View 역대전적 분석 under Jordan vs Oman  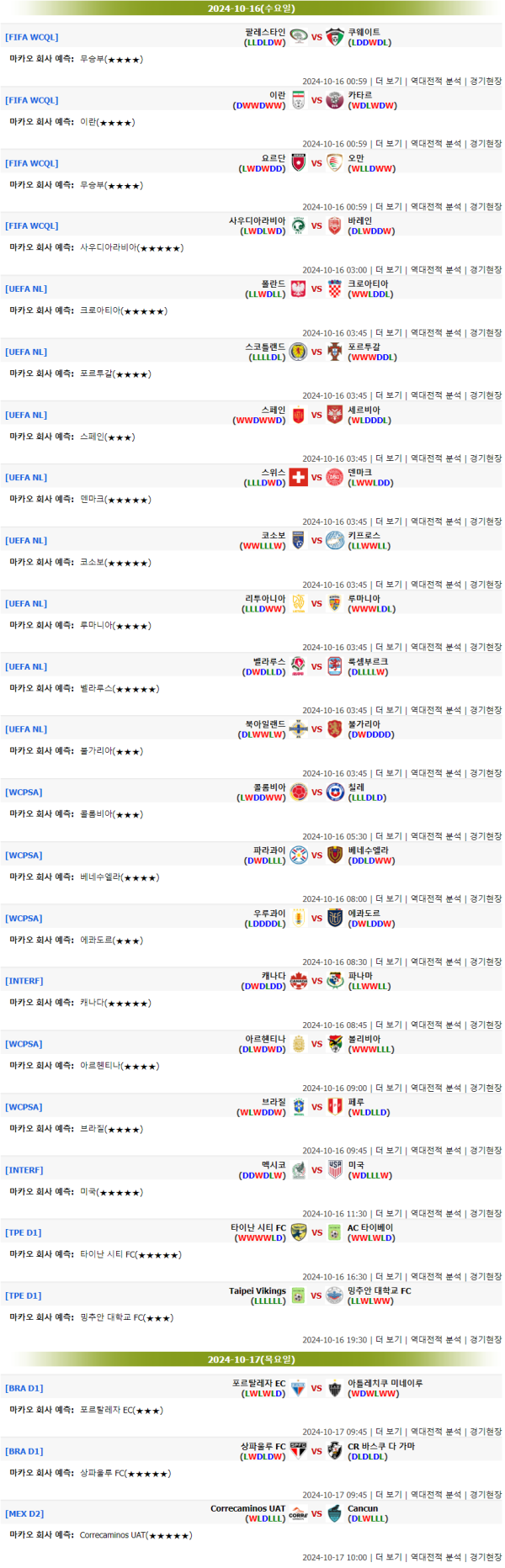(435, 206)
